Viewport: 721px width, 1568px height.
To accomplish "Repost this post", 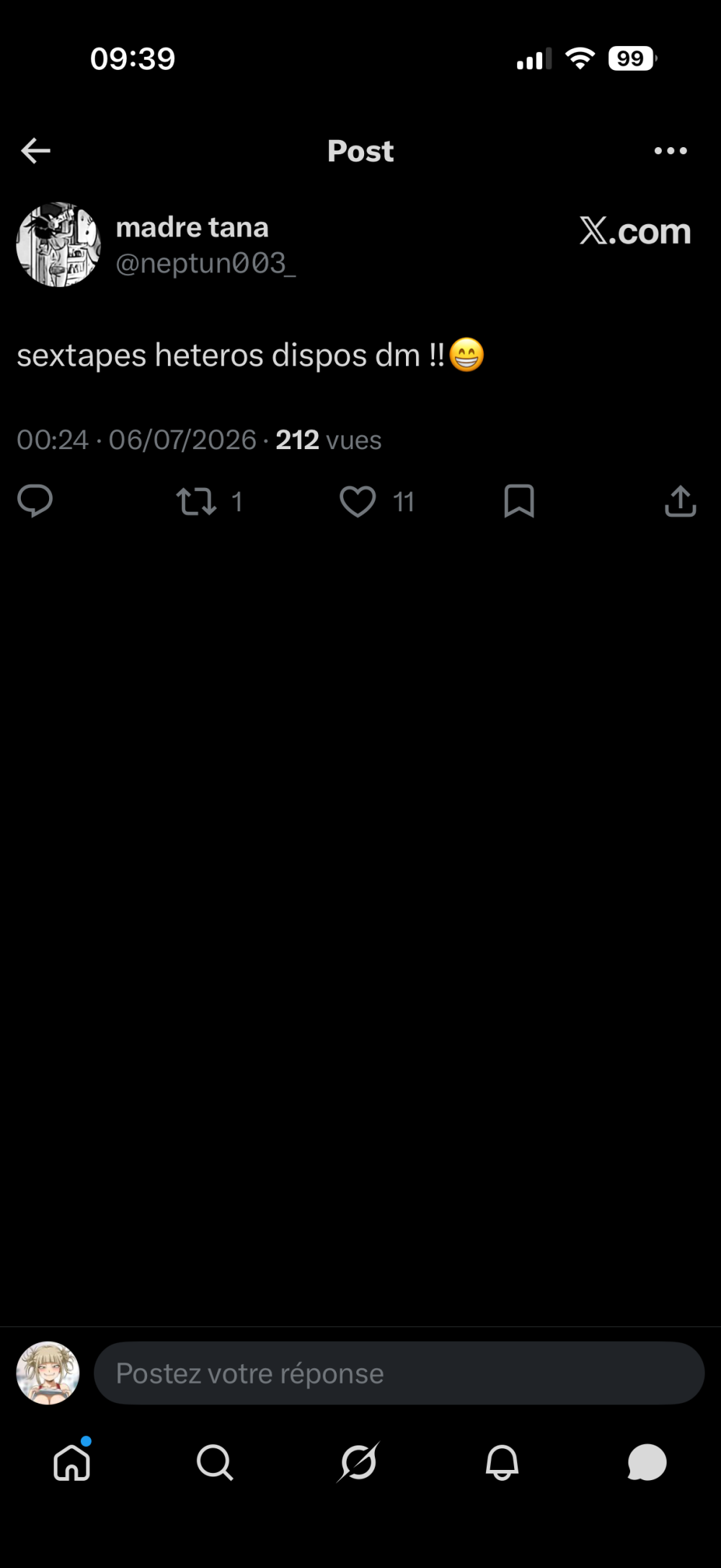I will (197, 501).
